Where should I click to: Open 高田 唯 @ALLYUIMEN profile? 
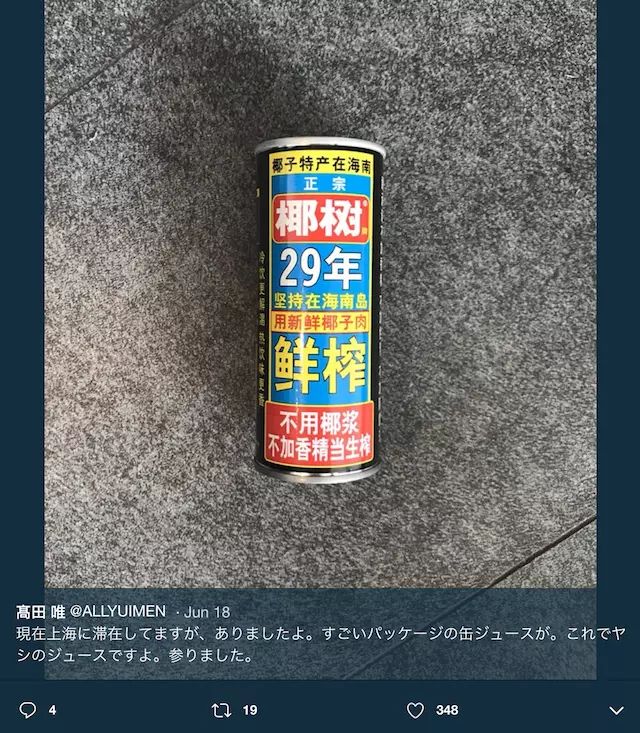[x=90, y=610]
